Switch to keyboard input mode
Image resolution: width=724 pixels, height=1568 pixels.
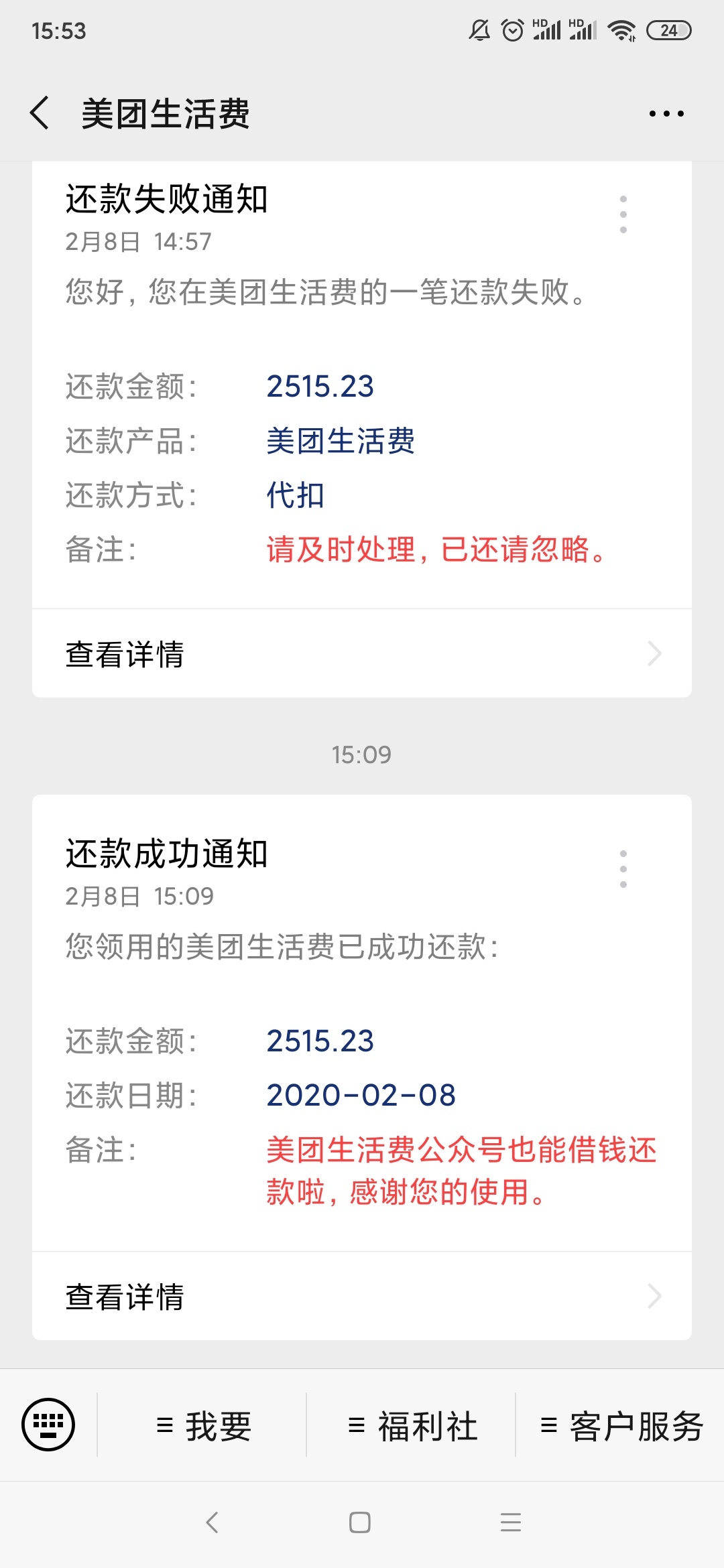(x=48, y=1425)
